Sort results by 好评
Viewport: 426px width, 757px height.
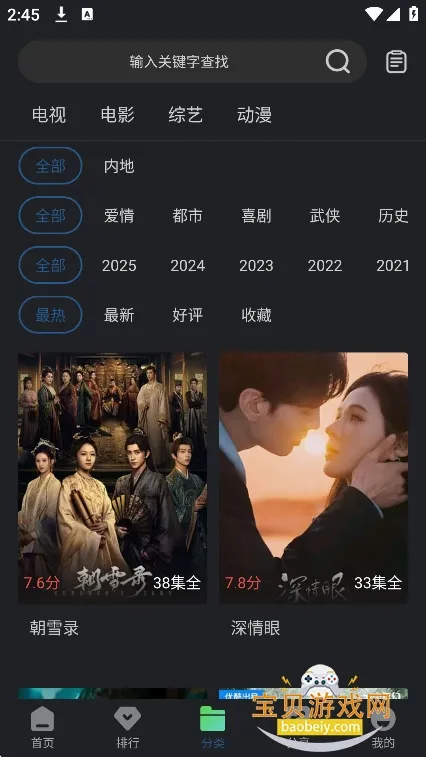(x=187, y=315)
